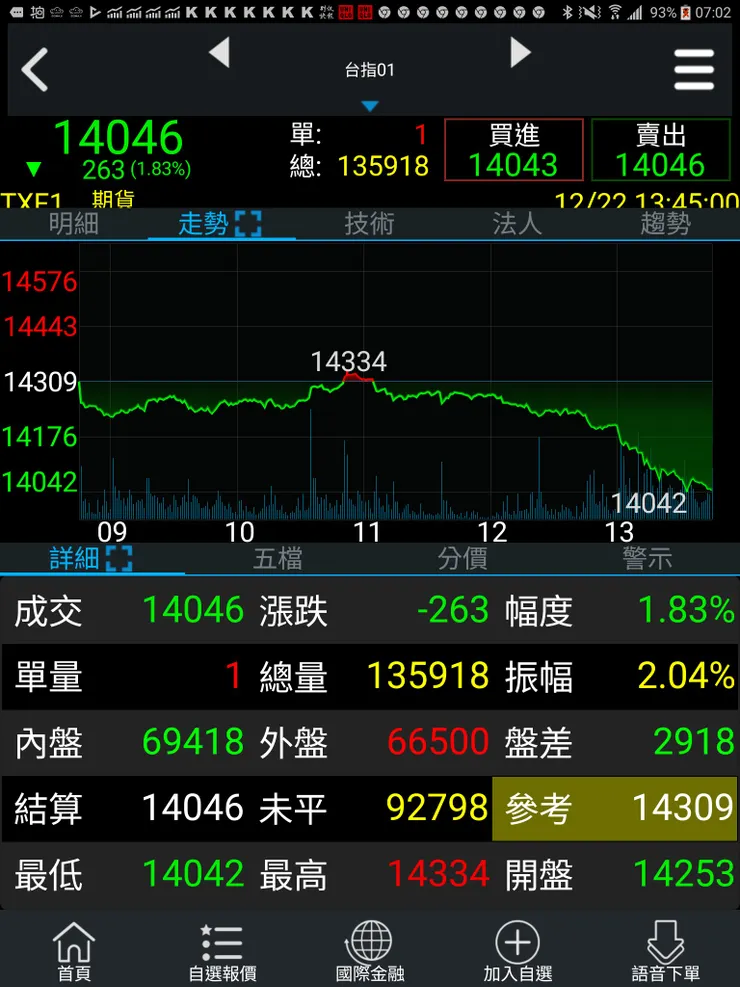Viewport: 740px width, 987px height.
Task: Open the side navigation menu
Action: pyautogui.click(x=695, y=70)
